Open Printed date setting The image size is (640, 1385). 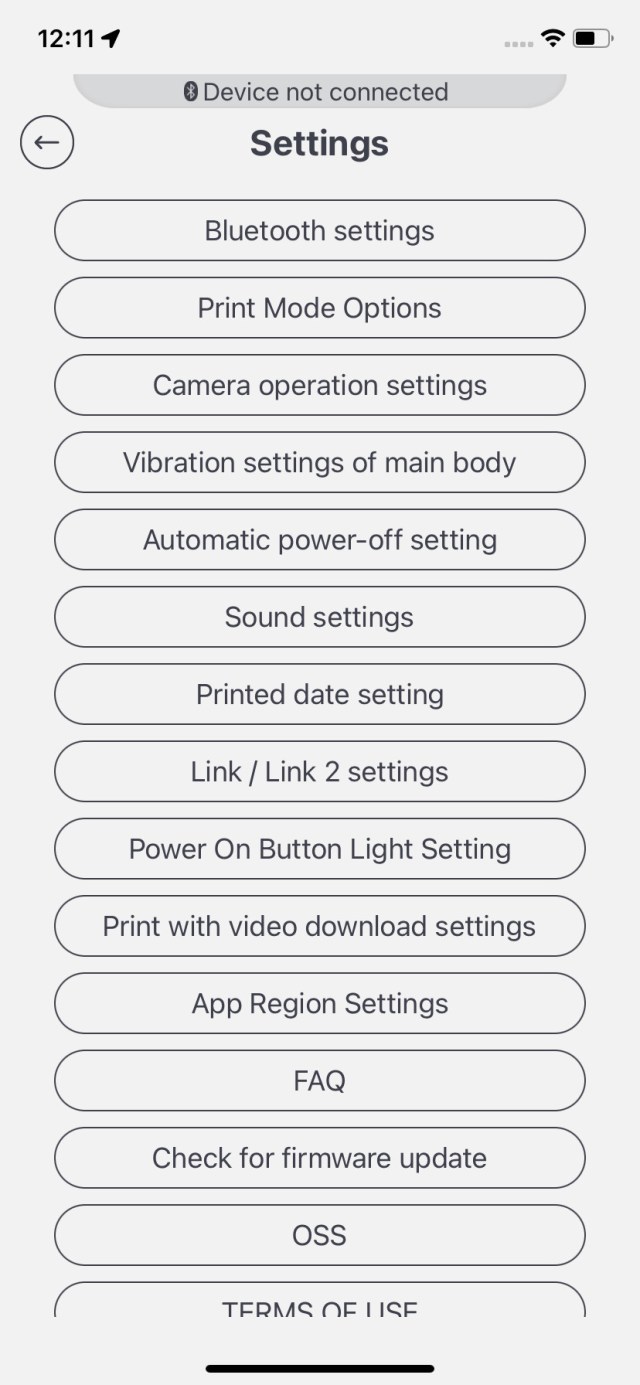click(x=319, y=694)
